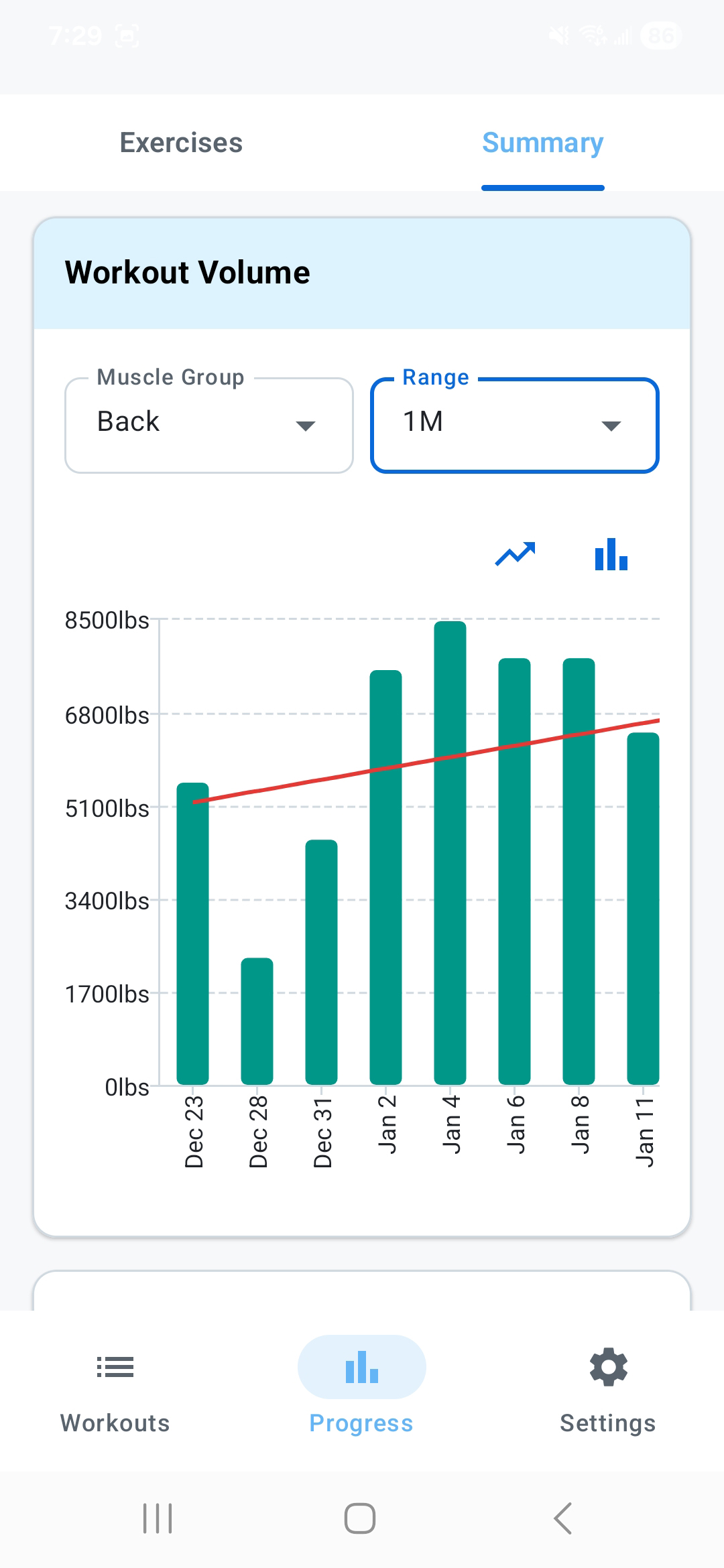Open the Muscle Group dropdown
Screen dimensions: 724x1568
pyautogui.click(x=208, y=425)
